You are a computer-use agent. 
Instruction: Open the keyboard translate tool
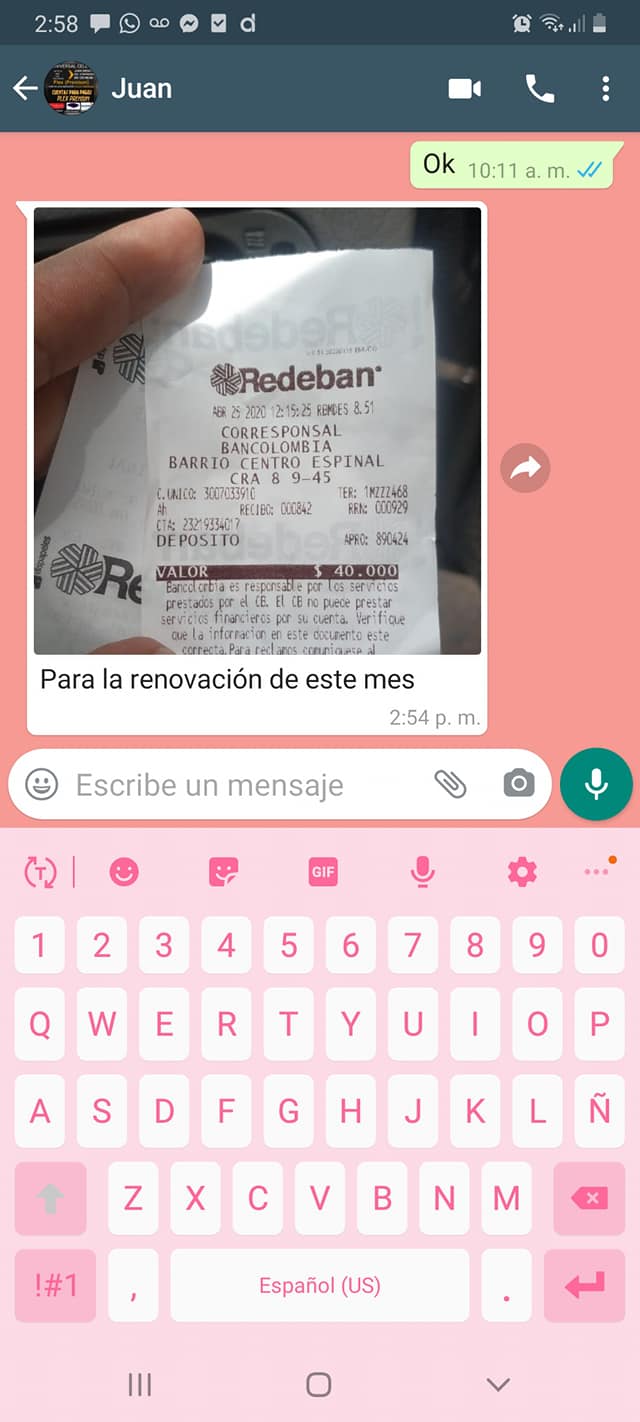click(41, 872)
